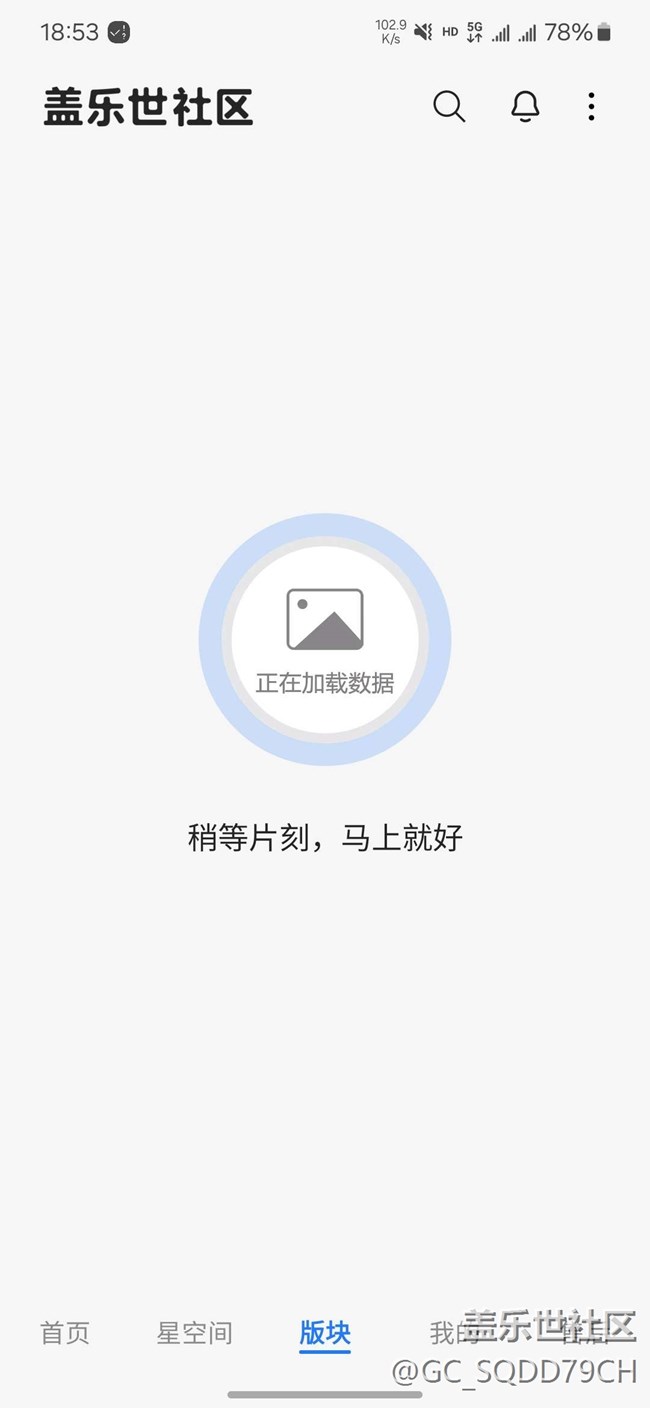This screenshot has height=1408, width=650.
Task: Open the three-dot overflow menu
Action: [591, 106]
